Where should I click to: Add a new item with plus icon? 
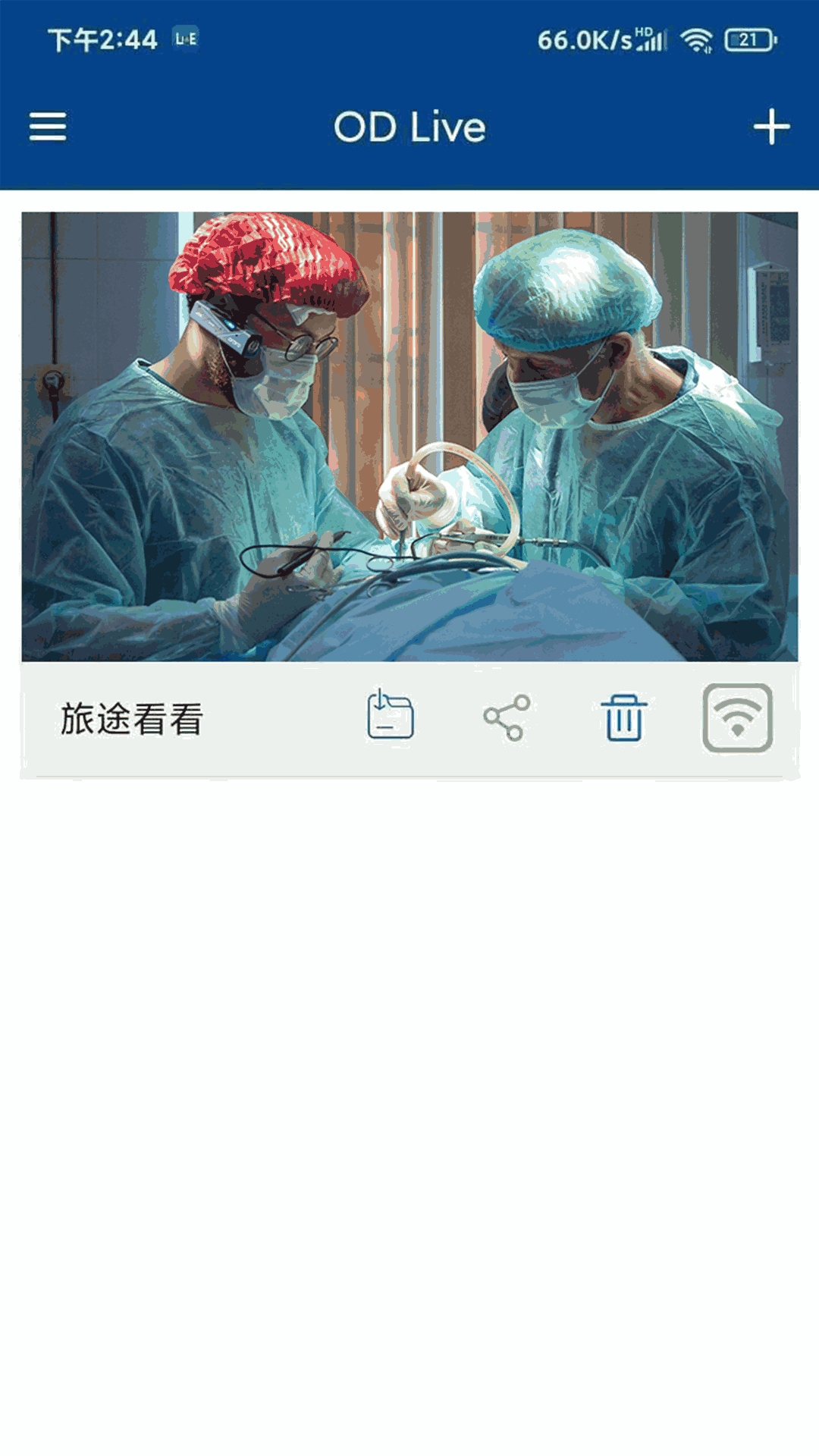771,127
